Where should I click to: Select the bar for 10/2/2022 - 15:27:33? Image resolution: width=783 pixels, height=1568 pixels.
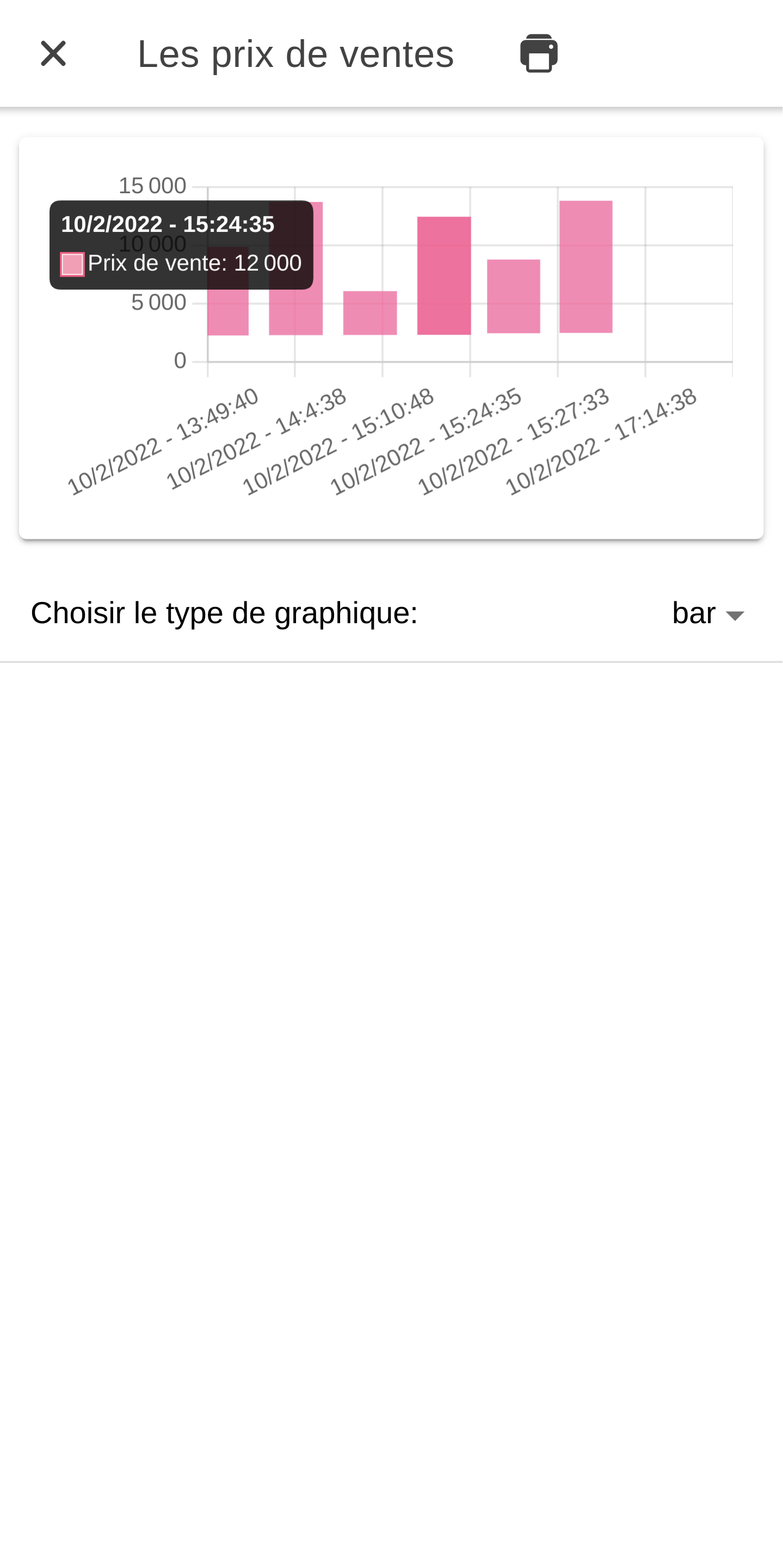coord(514,297)
